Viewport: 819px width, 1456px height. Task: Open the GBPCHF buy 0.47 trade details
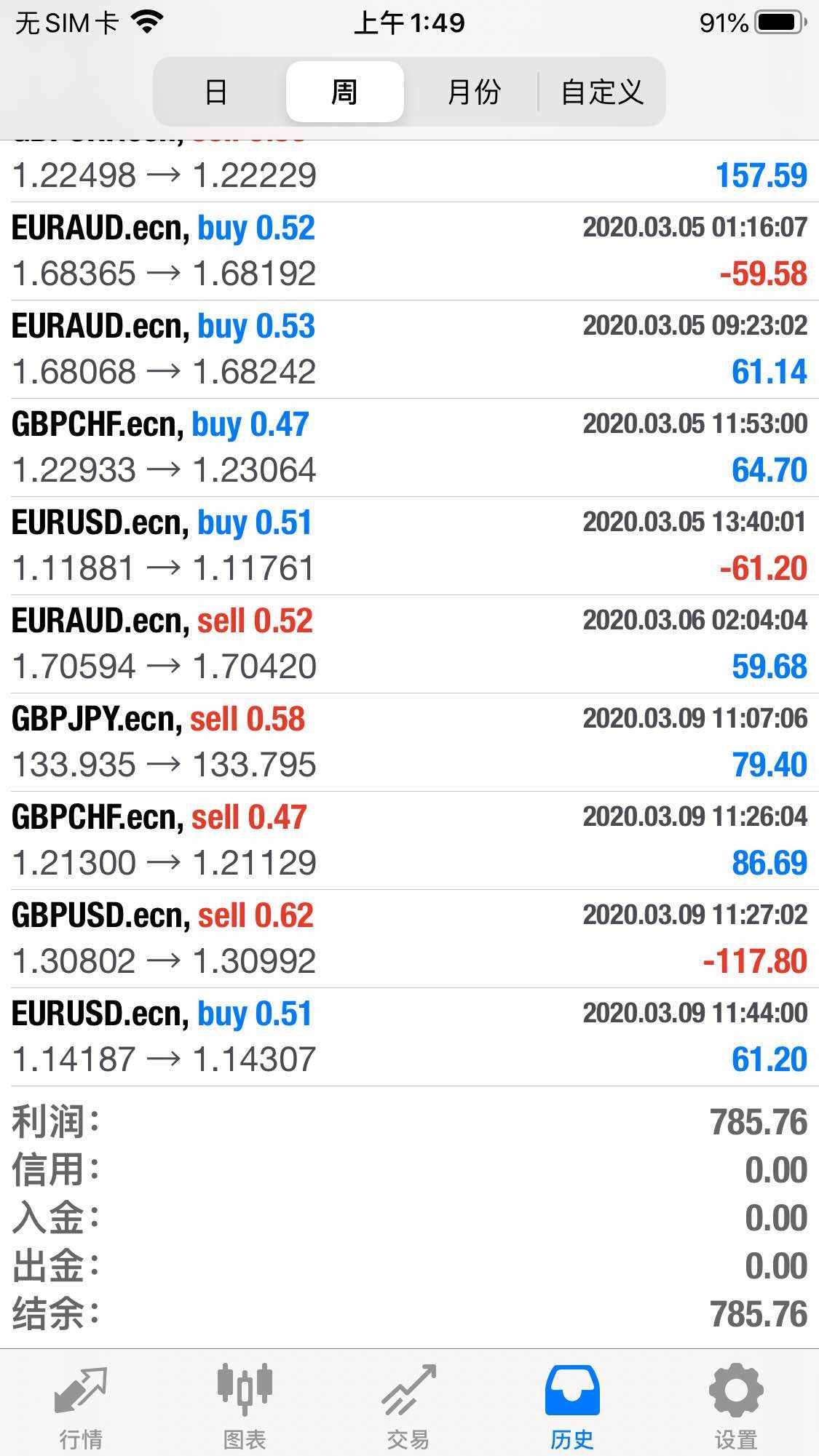pyautogui.click(x=409, y=447)
